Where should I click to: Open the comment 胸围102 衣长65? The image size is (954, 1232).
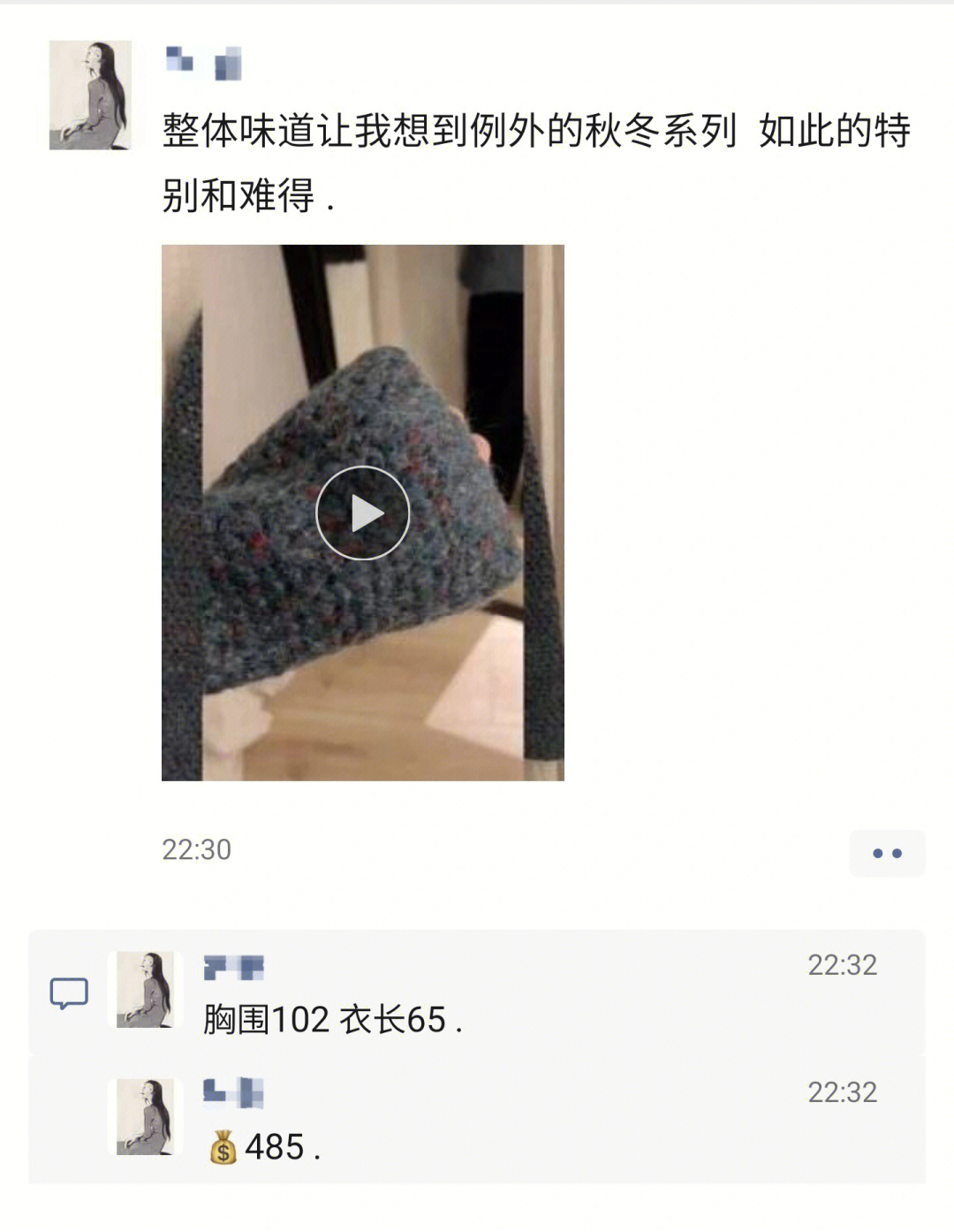click(x=332, y=1020)
